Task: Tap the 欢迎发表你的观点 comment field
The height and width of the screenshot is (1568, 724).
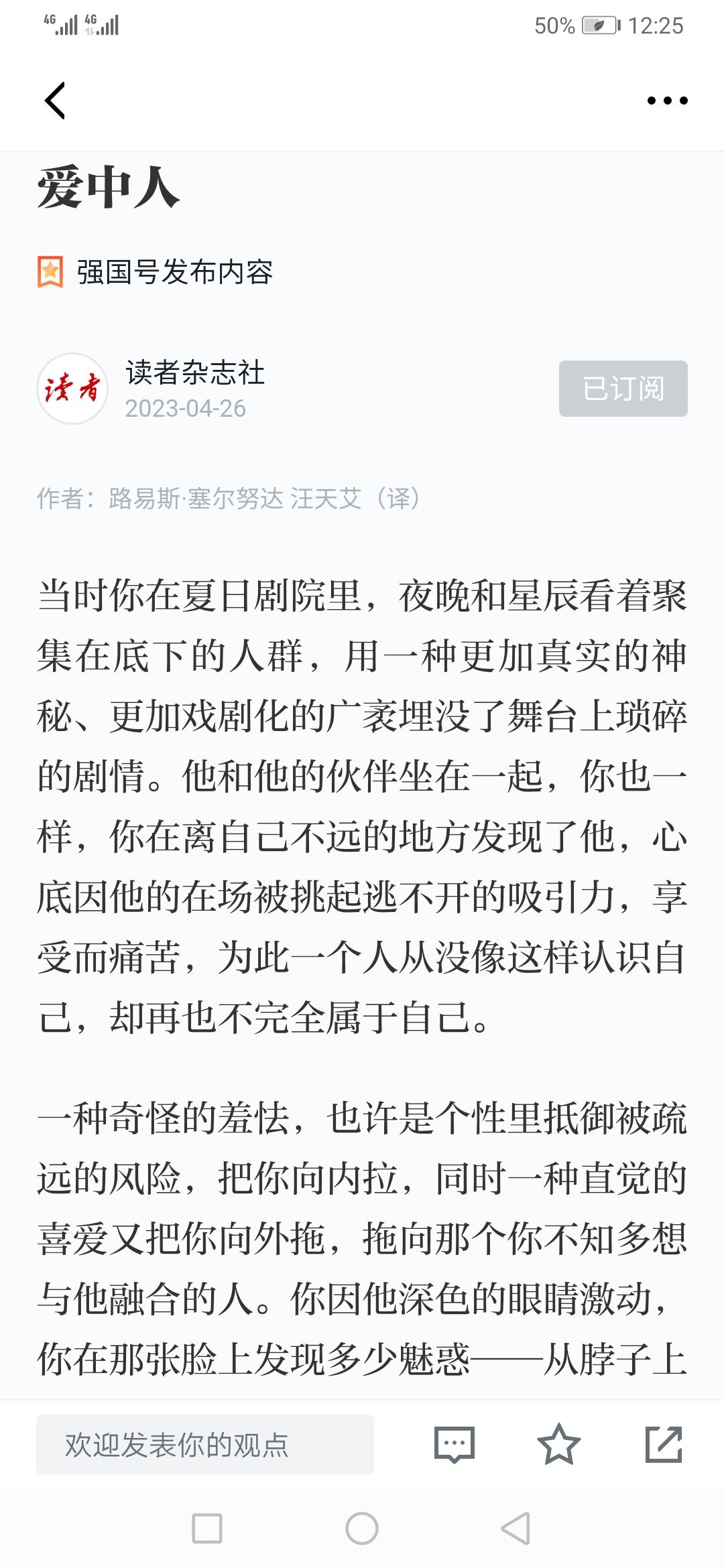Action: click(205, 1445)
